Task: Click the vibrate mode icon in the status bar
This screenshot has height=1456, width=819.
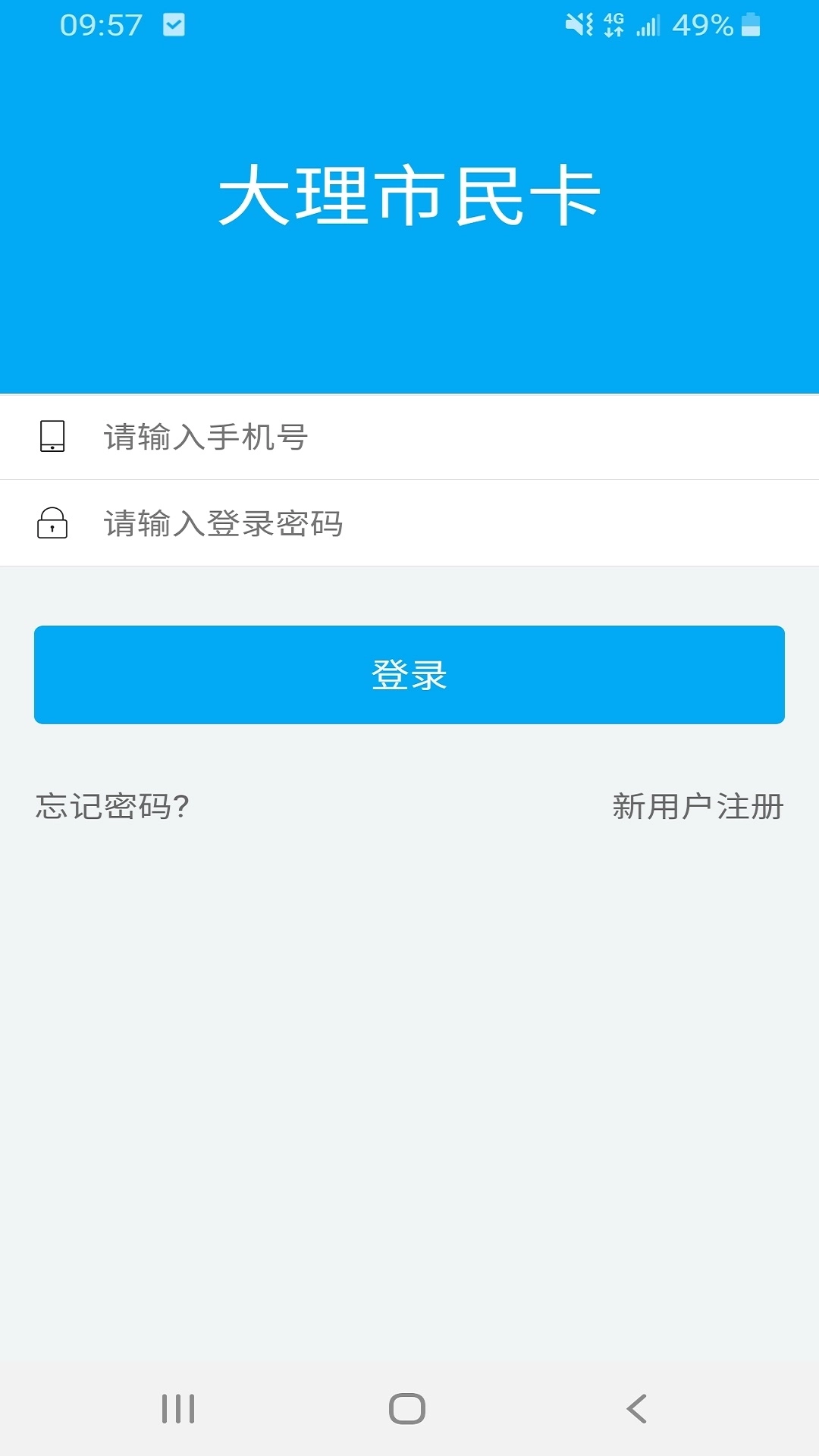Action: coord(579,23)
